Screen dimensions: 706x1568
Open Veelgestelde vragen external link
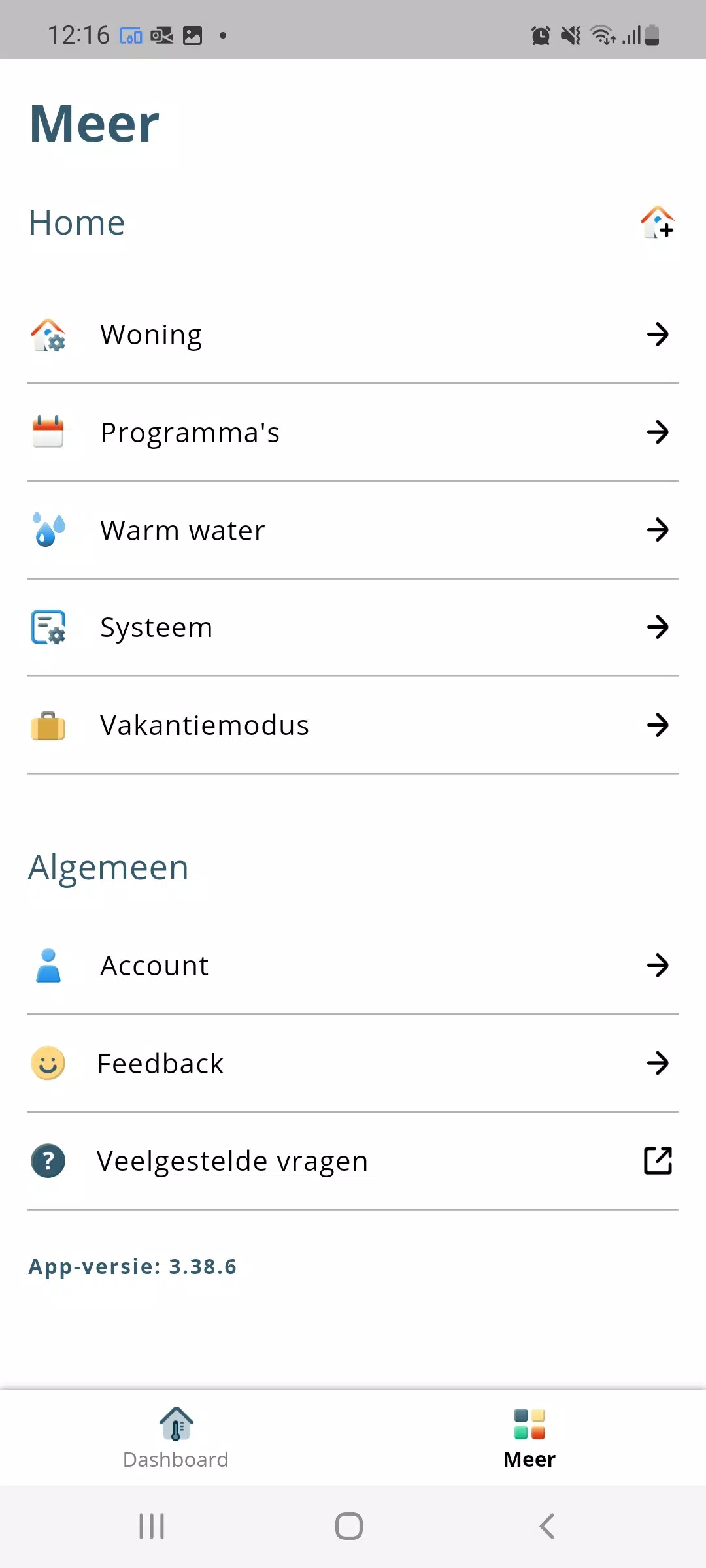[x=353, y=1161]
